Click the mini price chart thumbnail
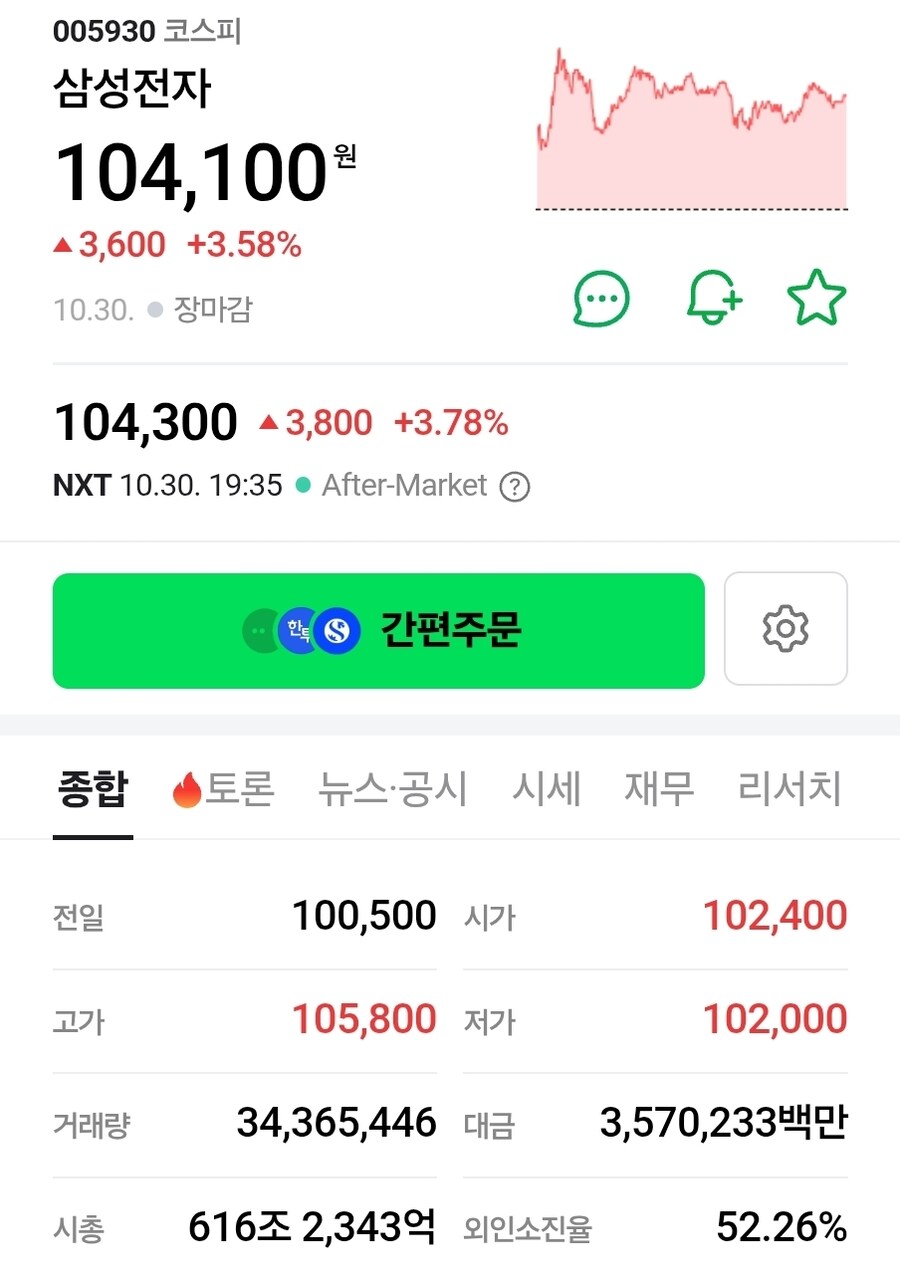The width and height of the screenshot is (900, 1278). (692, 128)
